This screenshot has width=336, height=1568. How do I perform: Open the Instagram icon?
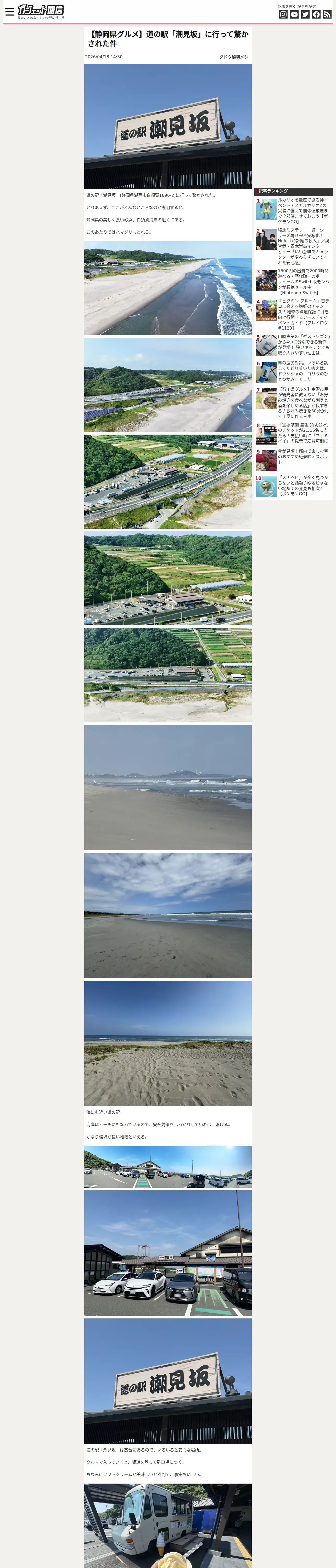pos(284,15)
